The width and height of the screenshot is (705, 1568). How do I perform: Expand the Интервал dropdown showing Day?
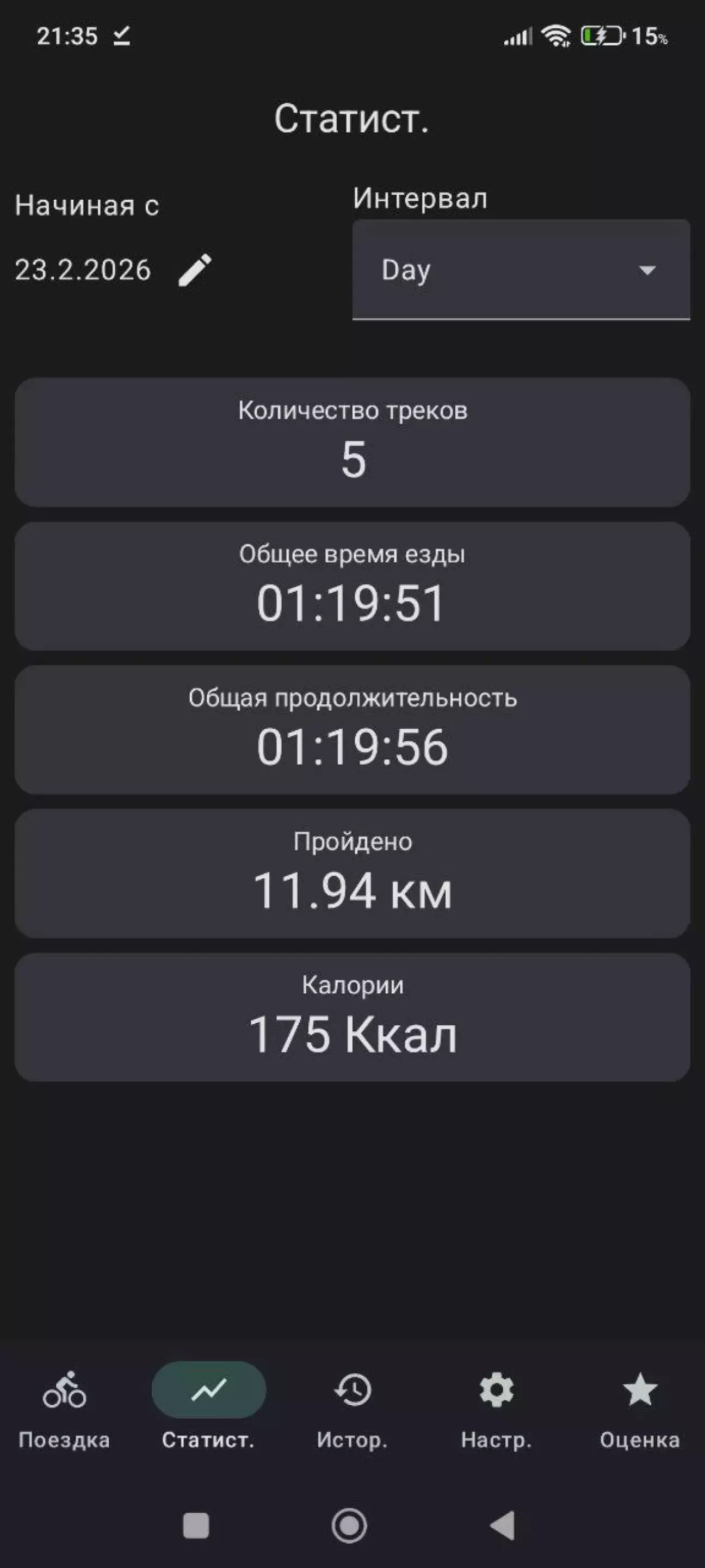click(x=521, y=269)
